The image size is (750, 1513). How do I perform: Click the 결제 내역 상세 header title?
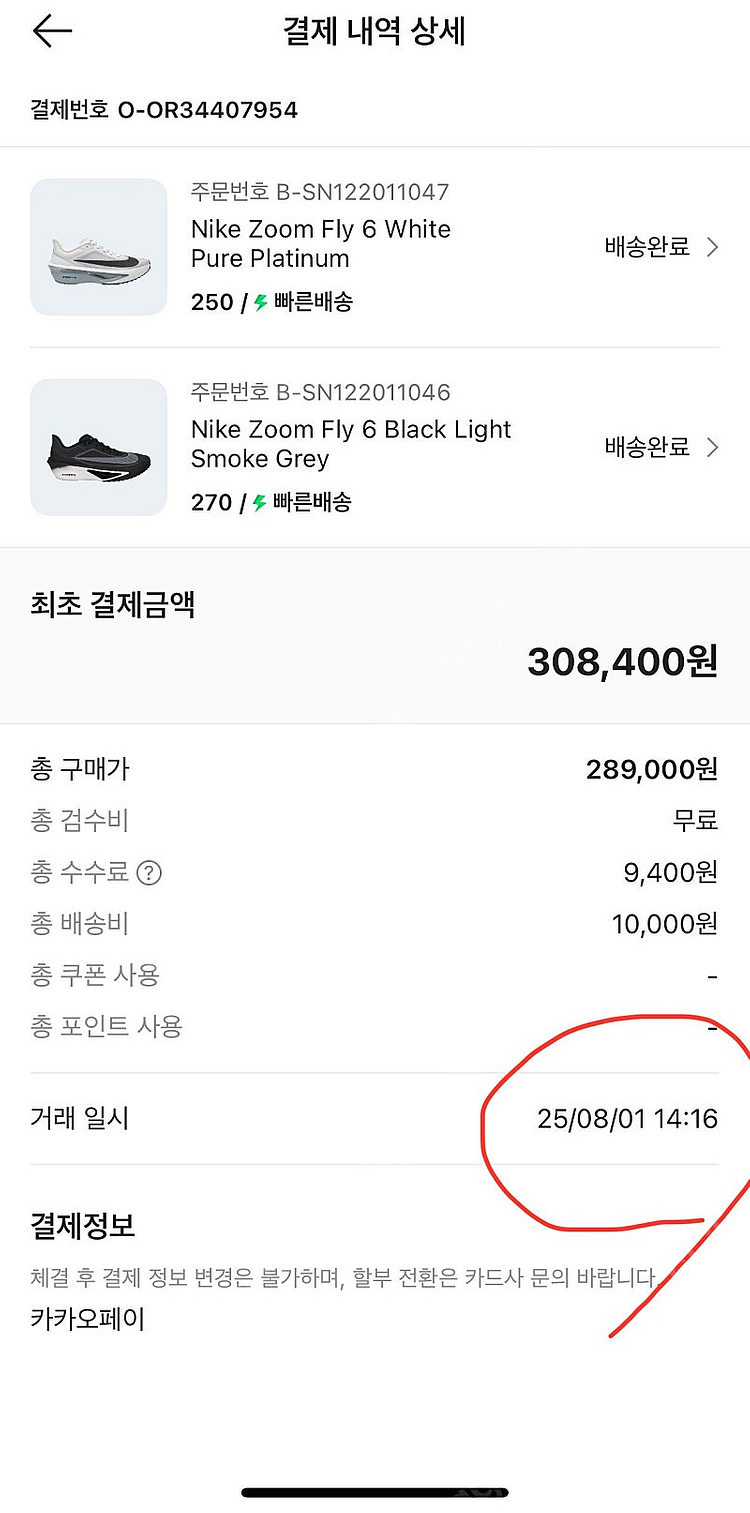coord(374,31)
